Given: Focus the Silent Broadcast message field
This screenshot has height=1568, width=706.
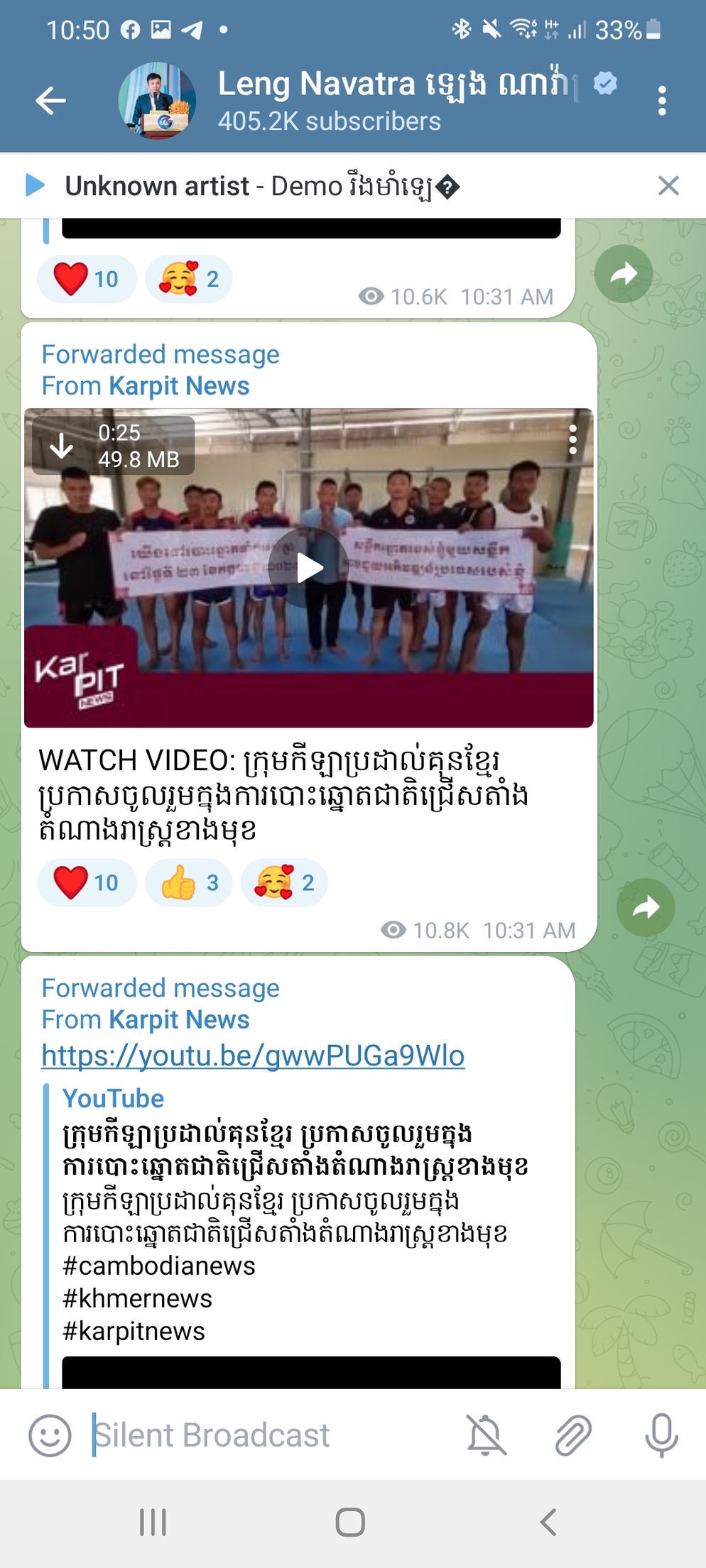Looking at the screenshot, I should click(x=270, y=1435).
